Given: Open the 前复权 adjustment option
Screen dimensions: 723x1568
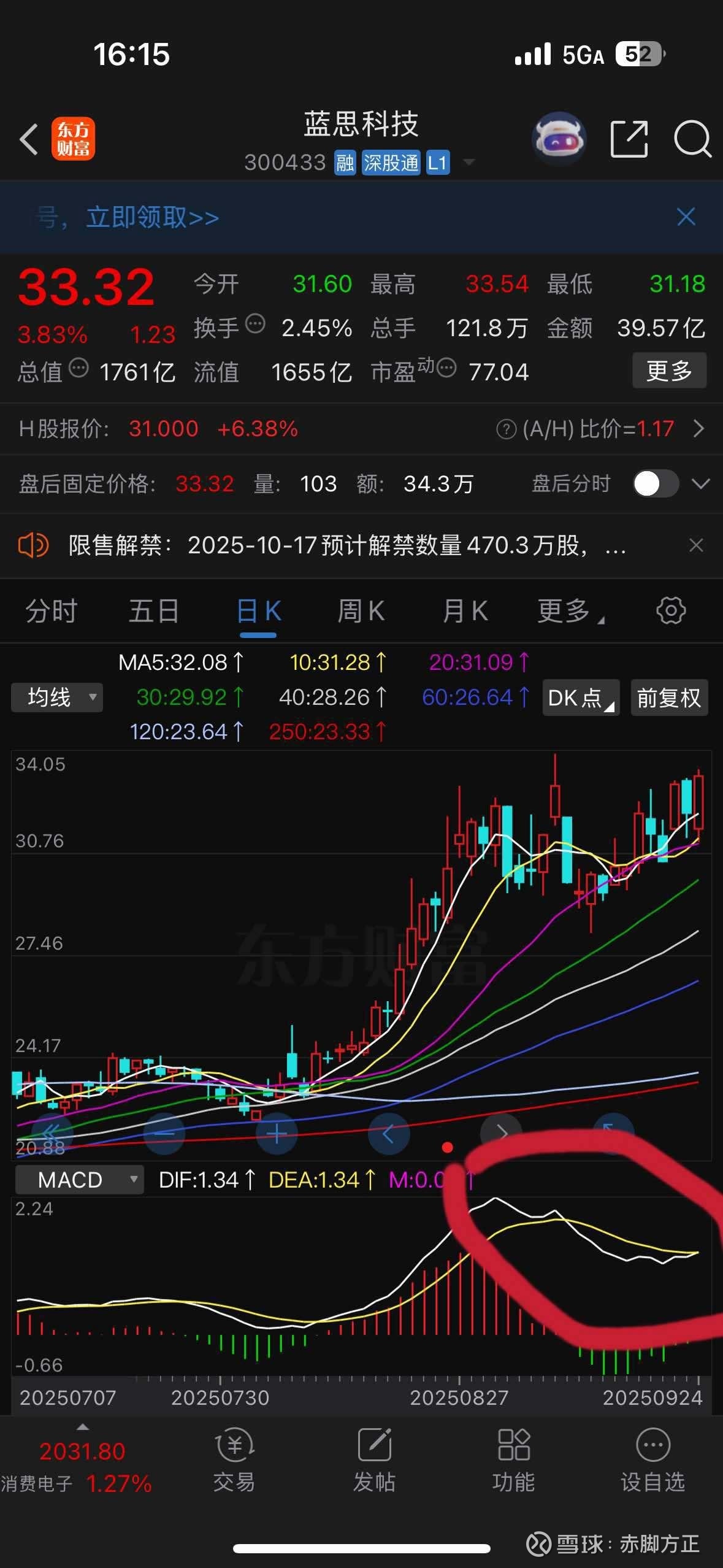Looking at the screenshot, I should (x=669, y=698).
